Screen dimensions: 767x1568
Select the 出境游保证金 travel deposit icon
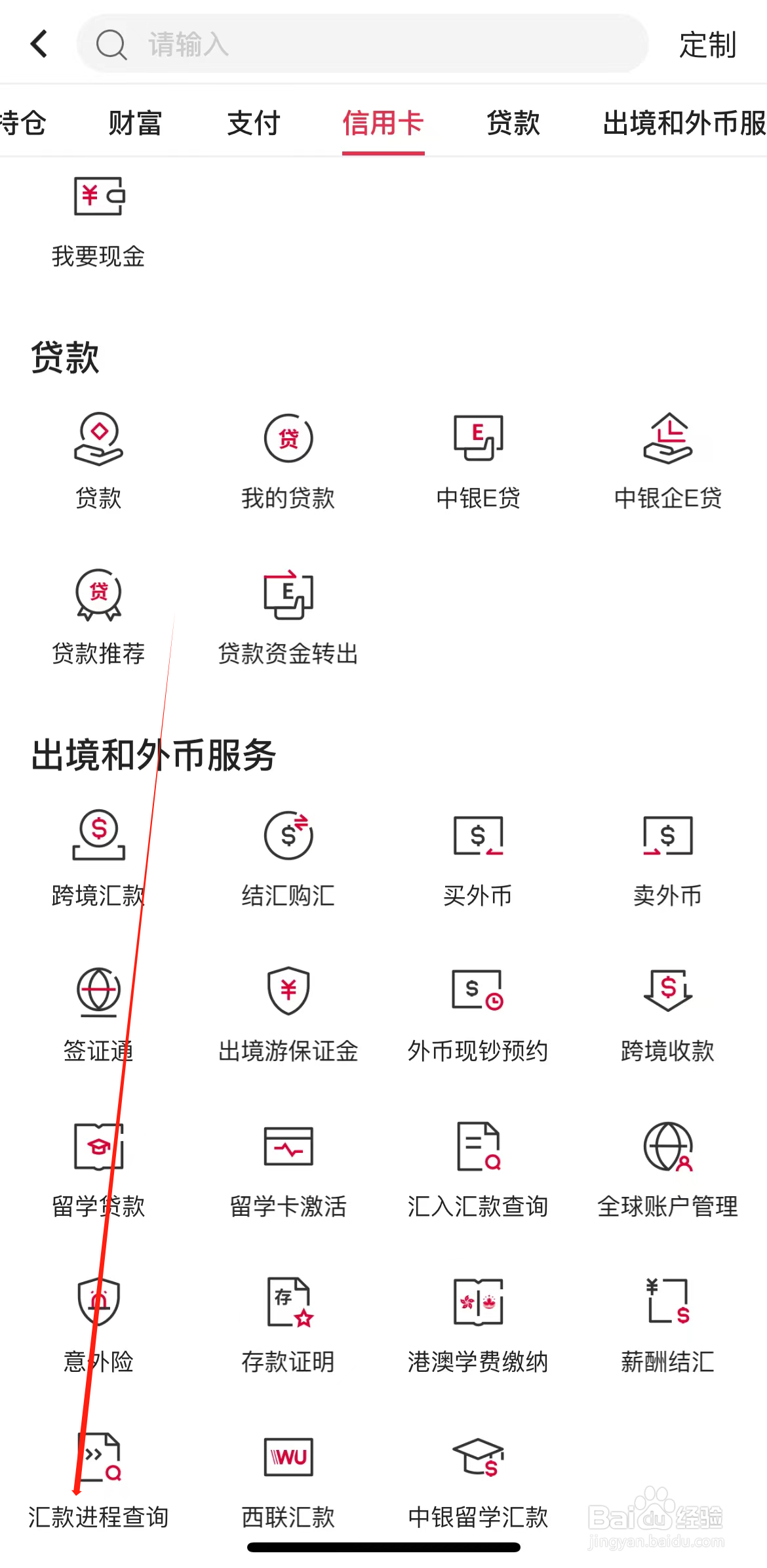click(x=287, y=1016)
